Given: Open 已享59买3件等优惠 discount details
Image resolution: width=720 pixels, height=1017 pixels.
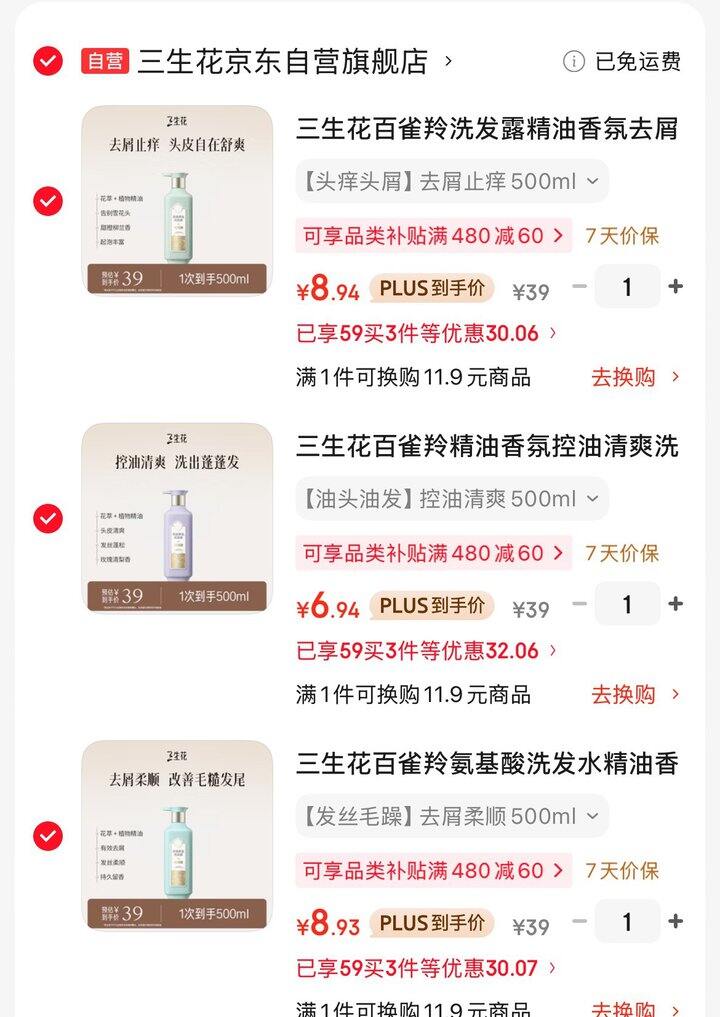Looking at the screenshot, I should click(420, 331).
